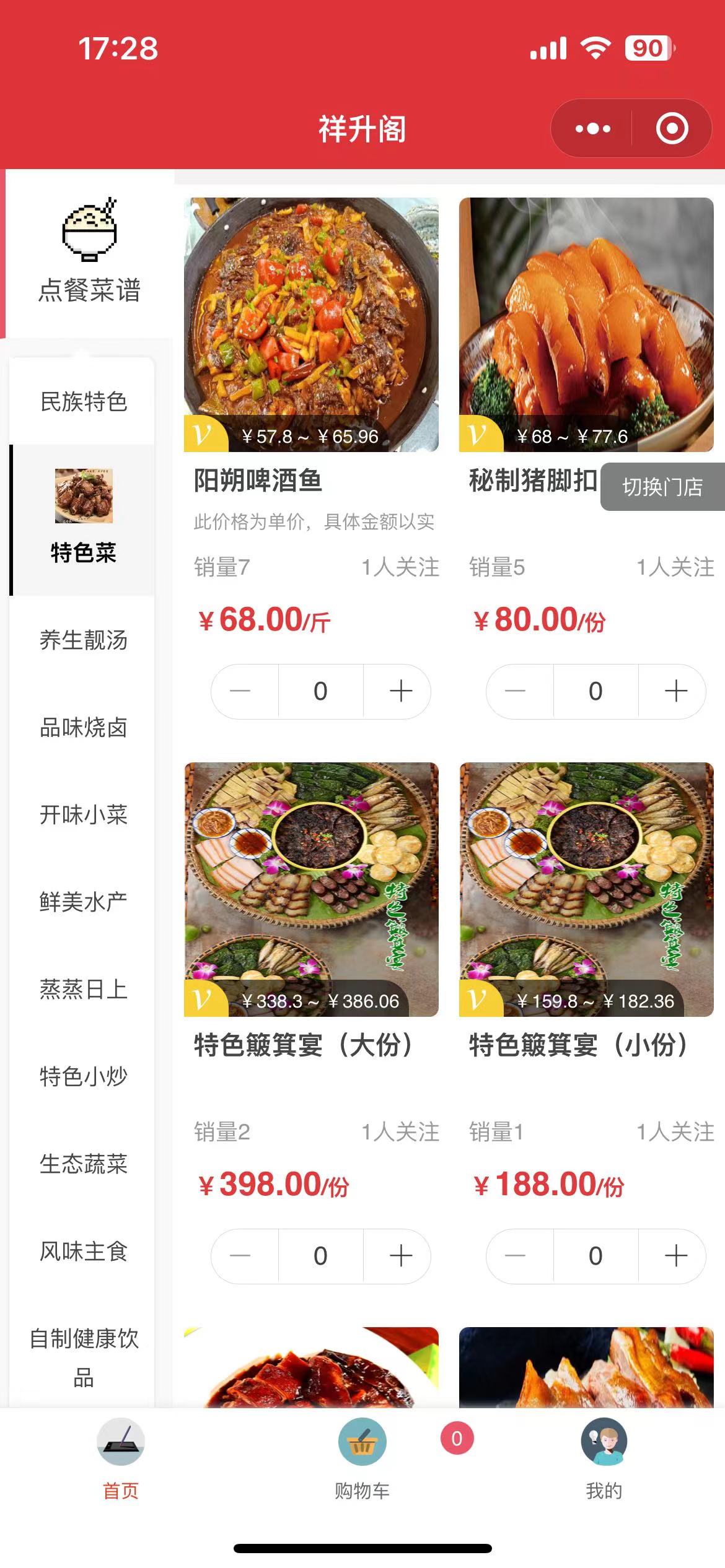Choose the 鲜美水产 category

[83, 902]
